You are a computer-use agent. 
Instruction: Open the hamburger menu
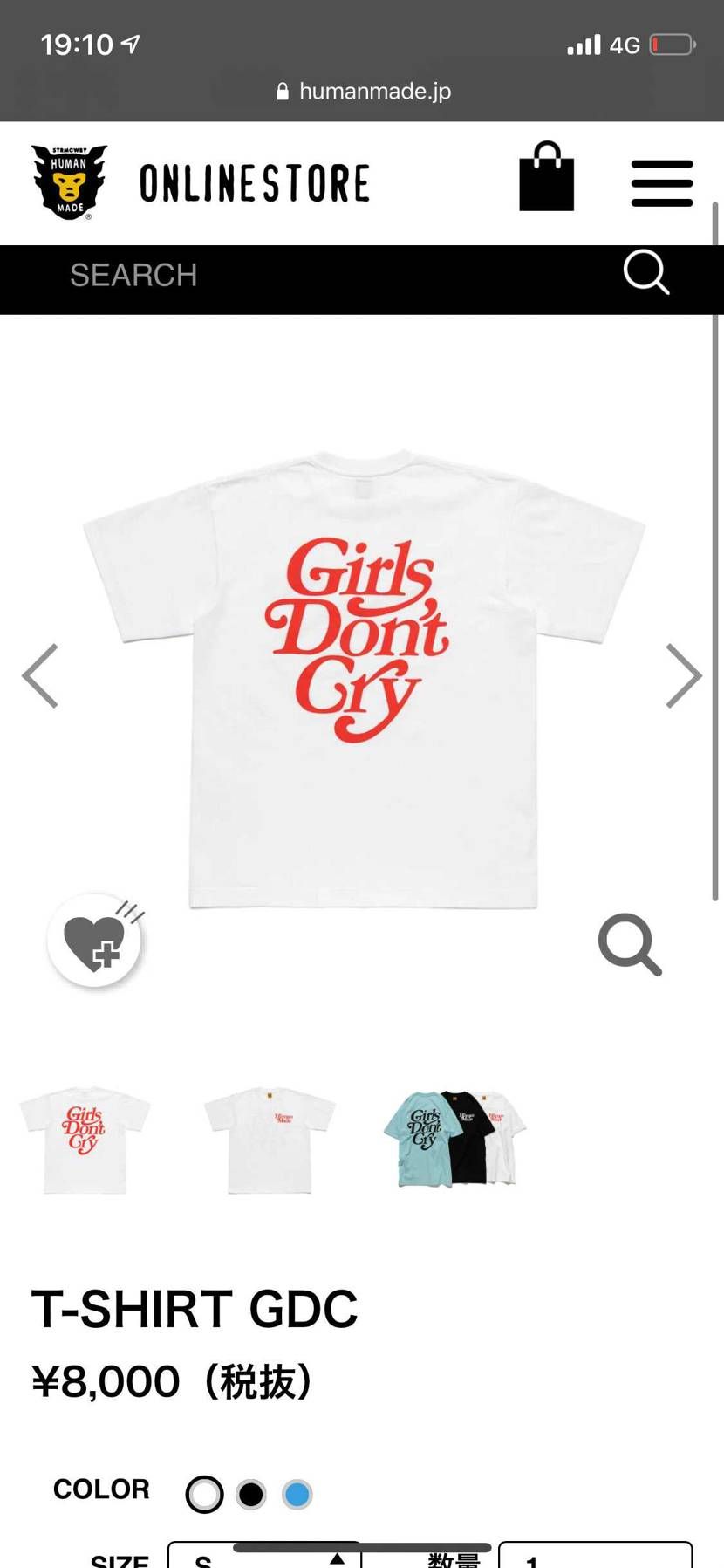[662, 183]
